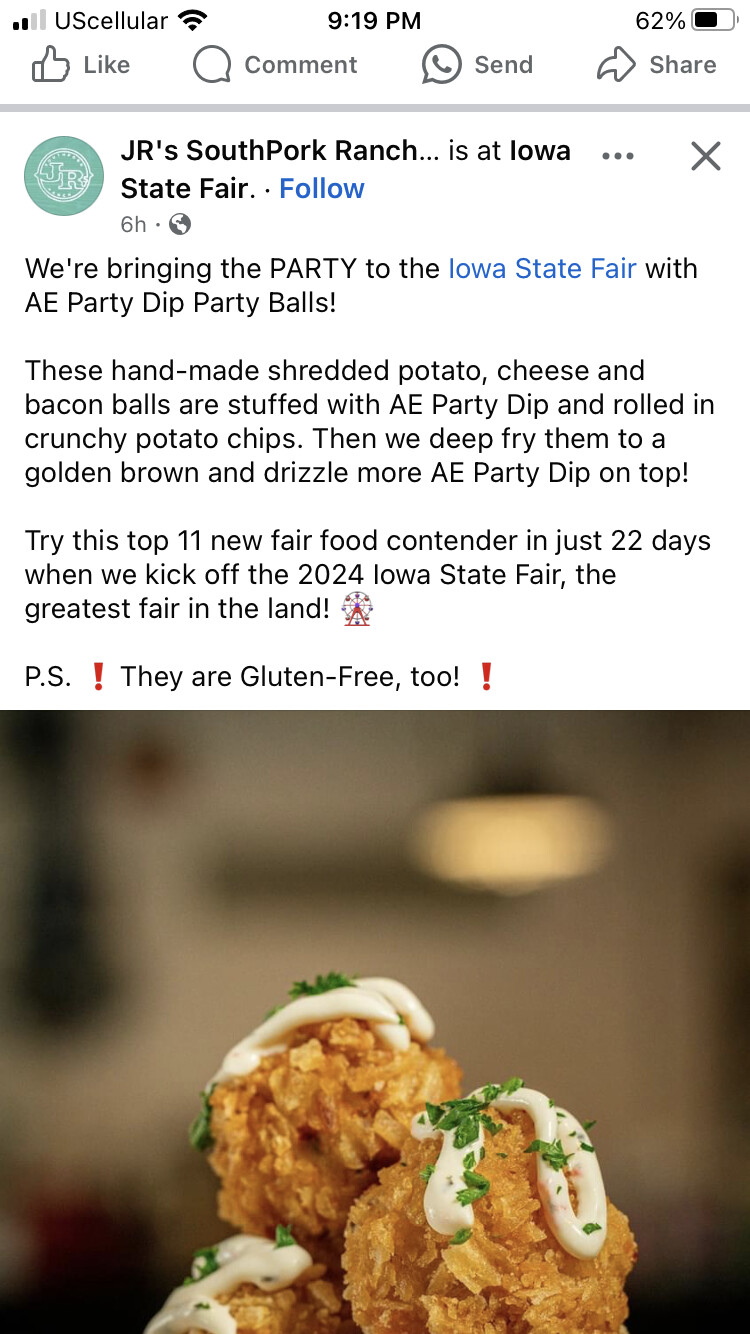The height and width of the screenshot is (1334, 750).
Task: Like the post above
Action: coord(82,65)
